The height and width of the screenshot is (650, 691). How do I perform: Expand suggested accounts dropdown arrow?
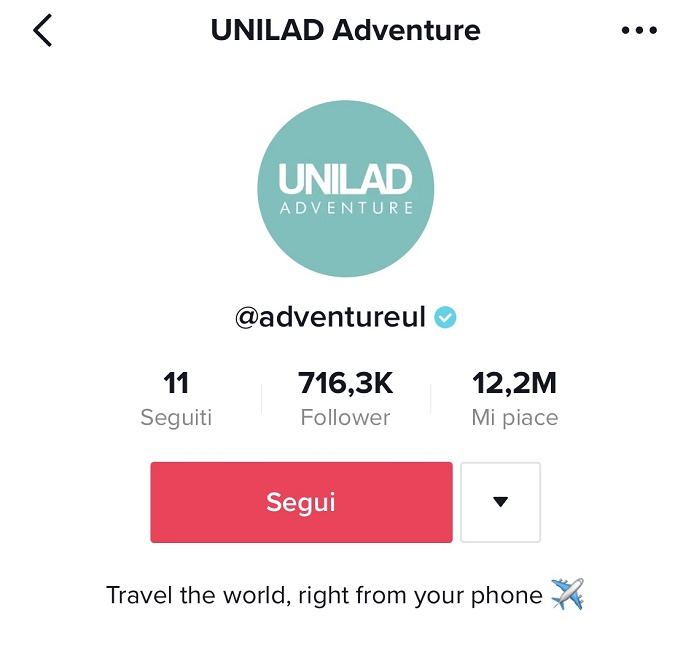501,502
